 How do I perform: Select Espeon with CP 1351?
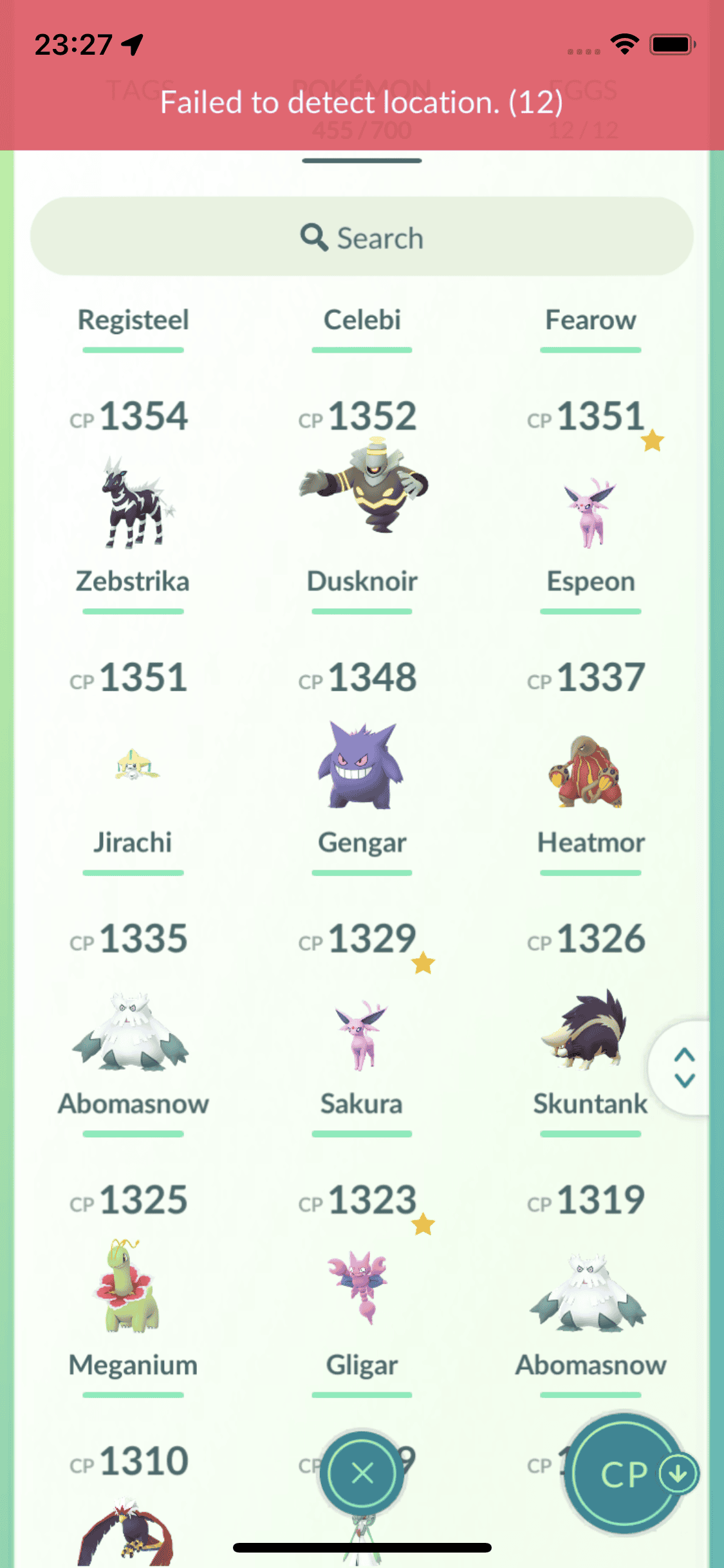(590, 512)
